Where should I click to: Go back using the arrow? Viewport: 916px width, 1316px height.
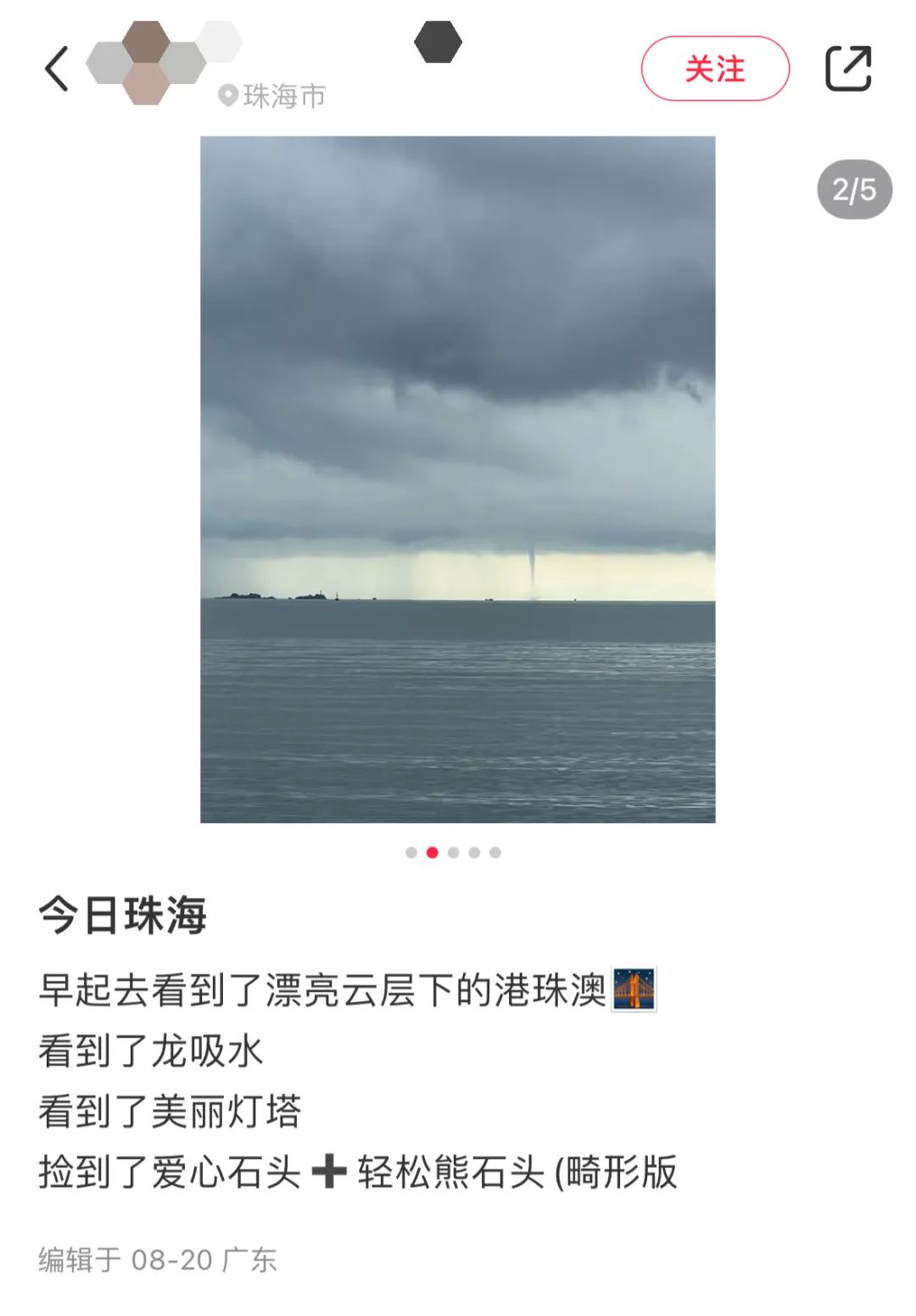point(57,69)
